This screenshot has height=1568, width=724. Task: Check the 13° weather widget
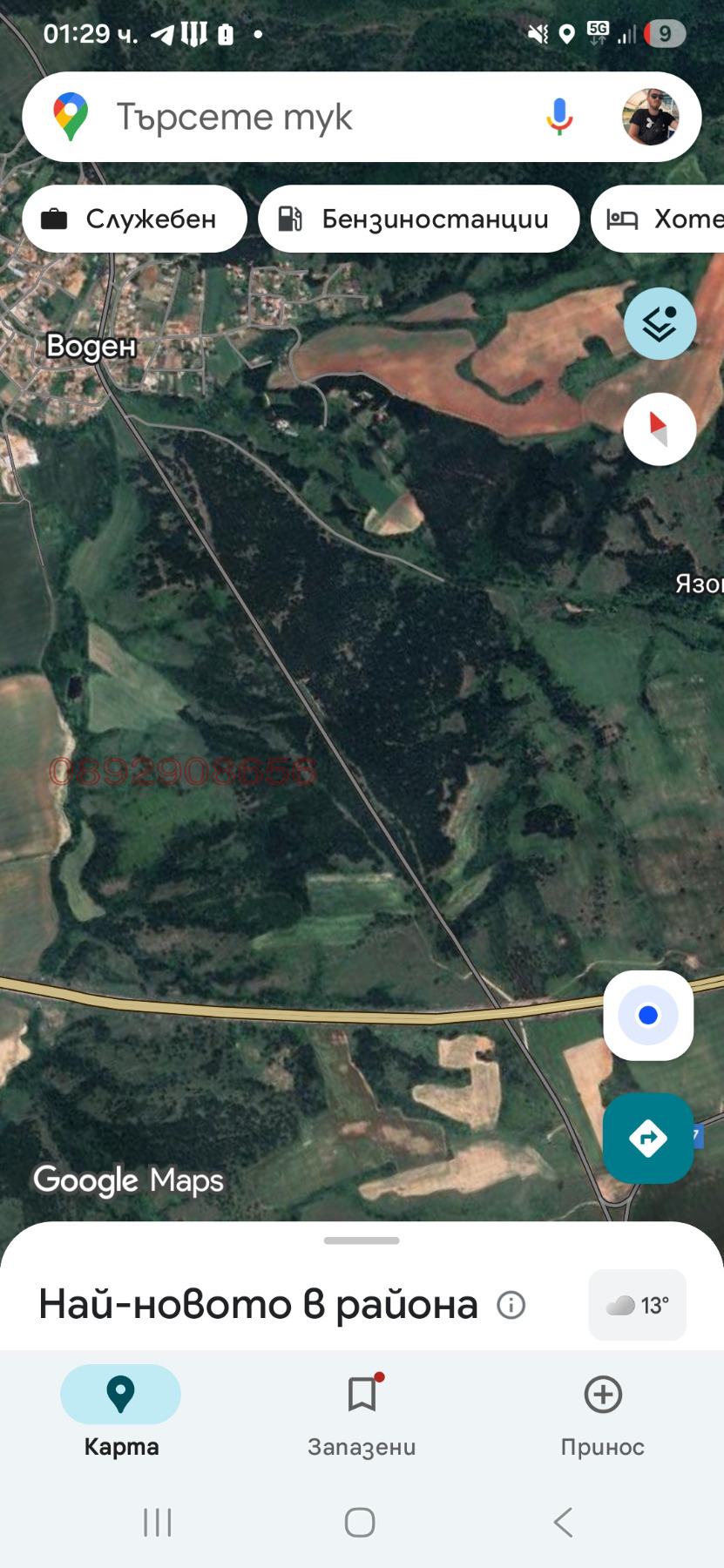coord(638,1305)
